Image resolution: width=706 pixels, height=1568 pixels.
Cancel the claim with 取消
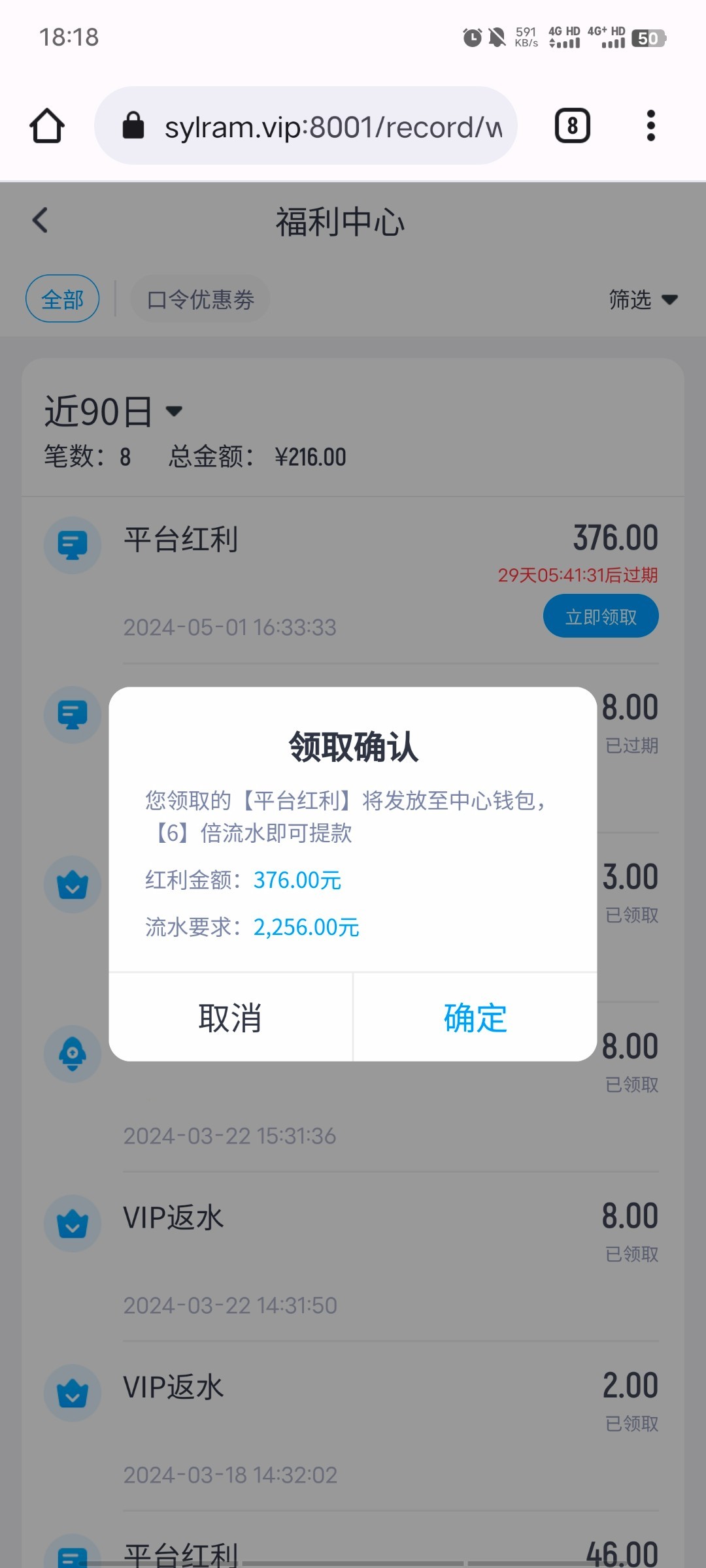tap(230, 1017)
